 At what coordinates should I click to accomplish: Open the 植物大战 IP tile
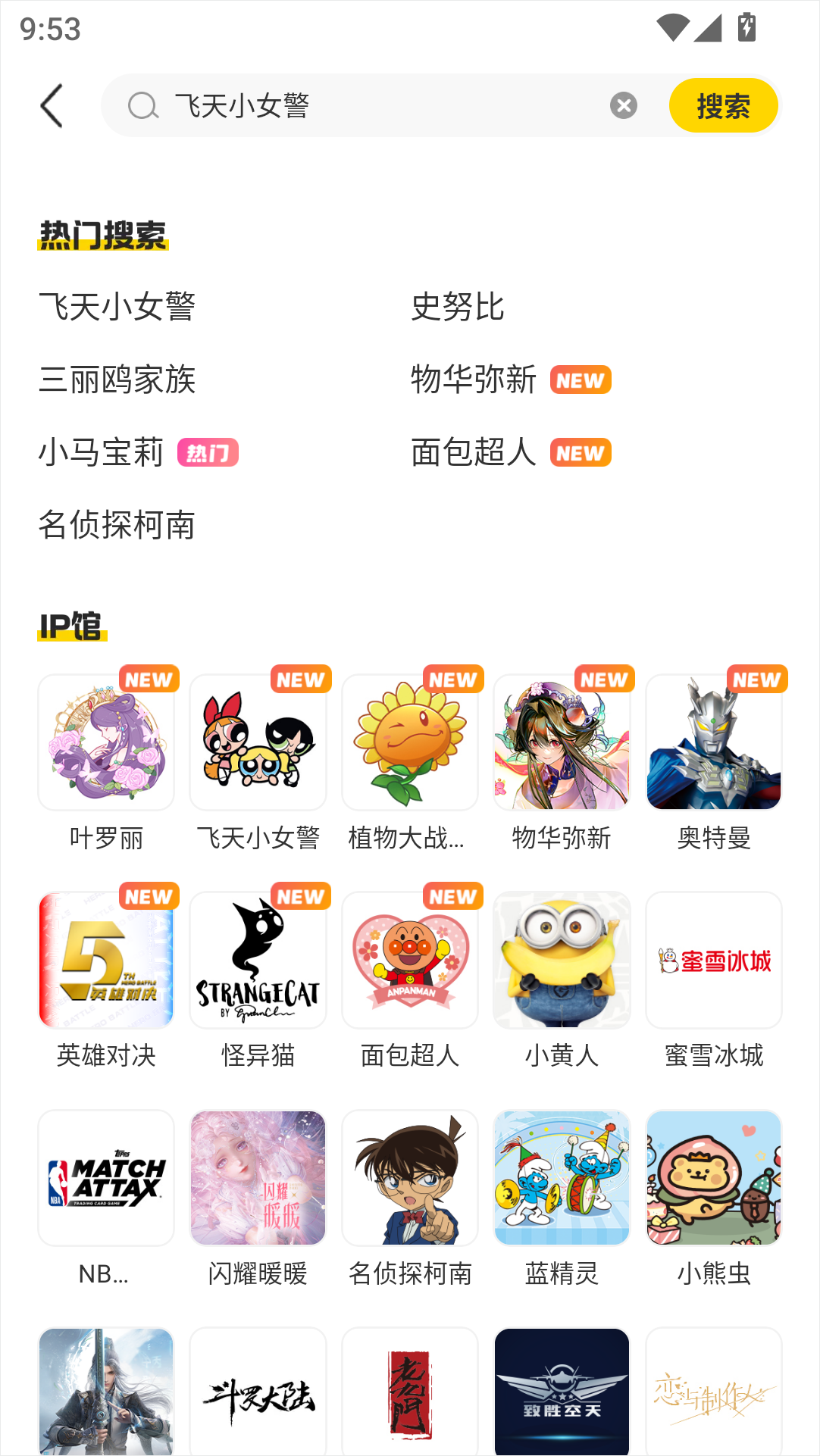(x=410, y=743)
